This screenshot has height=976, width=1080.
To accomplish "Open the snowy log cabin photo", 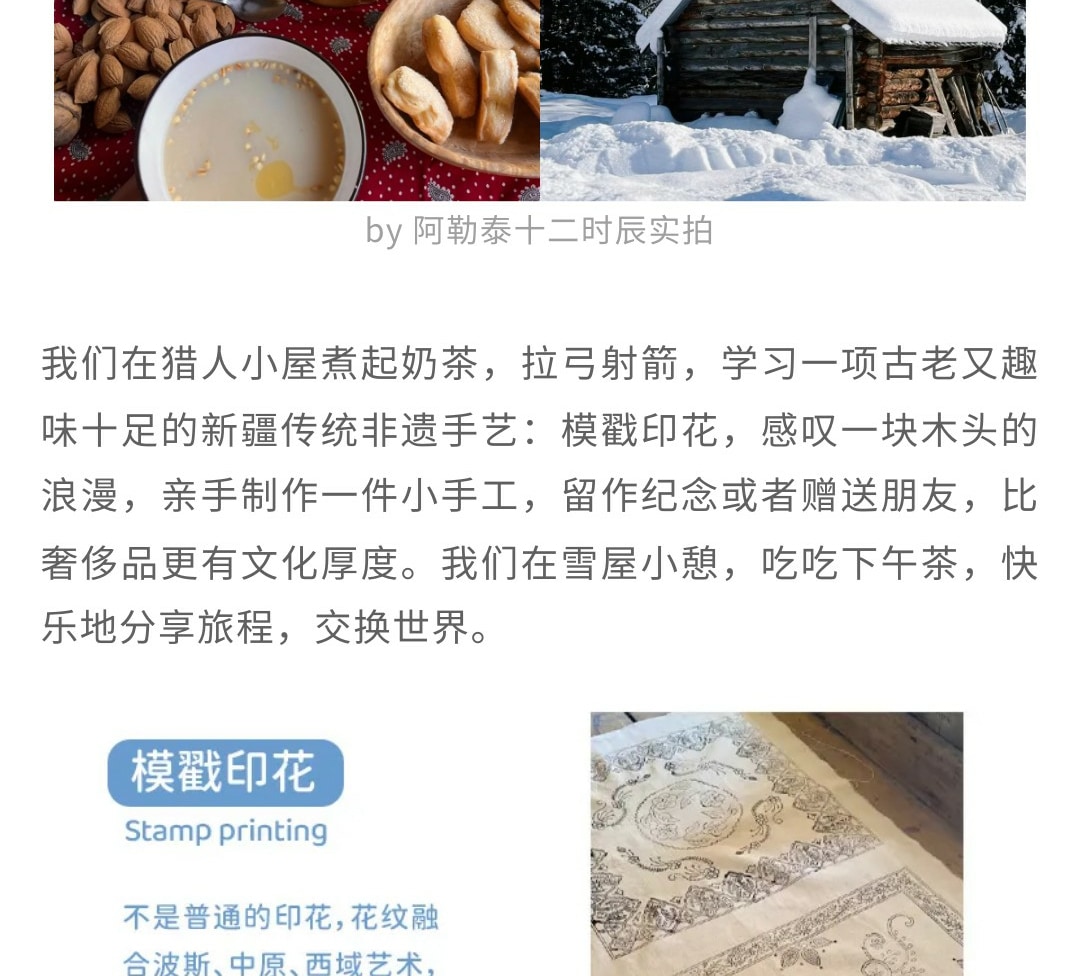I will 783,99.
